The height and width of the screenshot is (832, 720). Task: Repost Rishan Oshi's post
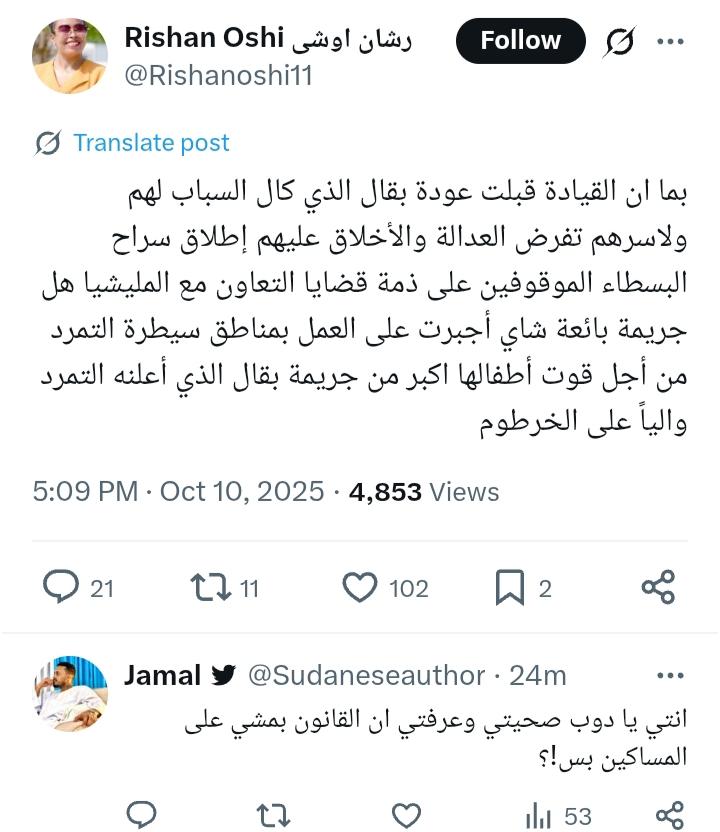pyautogui.click(x=211, y=587)
